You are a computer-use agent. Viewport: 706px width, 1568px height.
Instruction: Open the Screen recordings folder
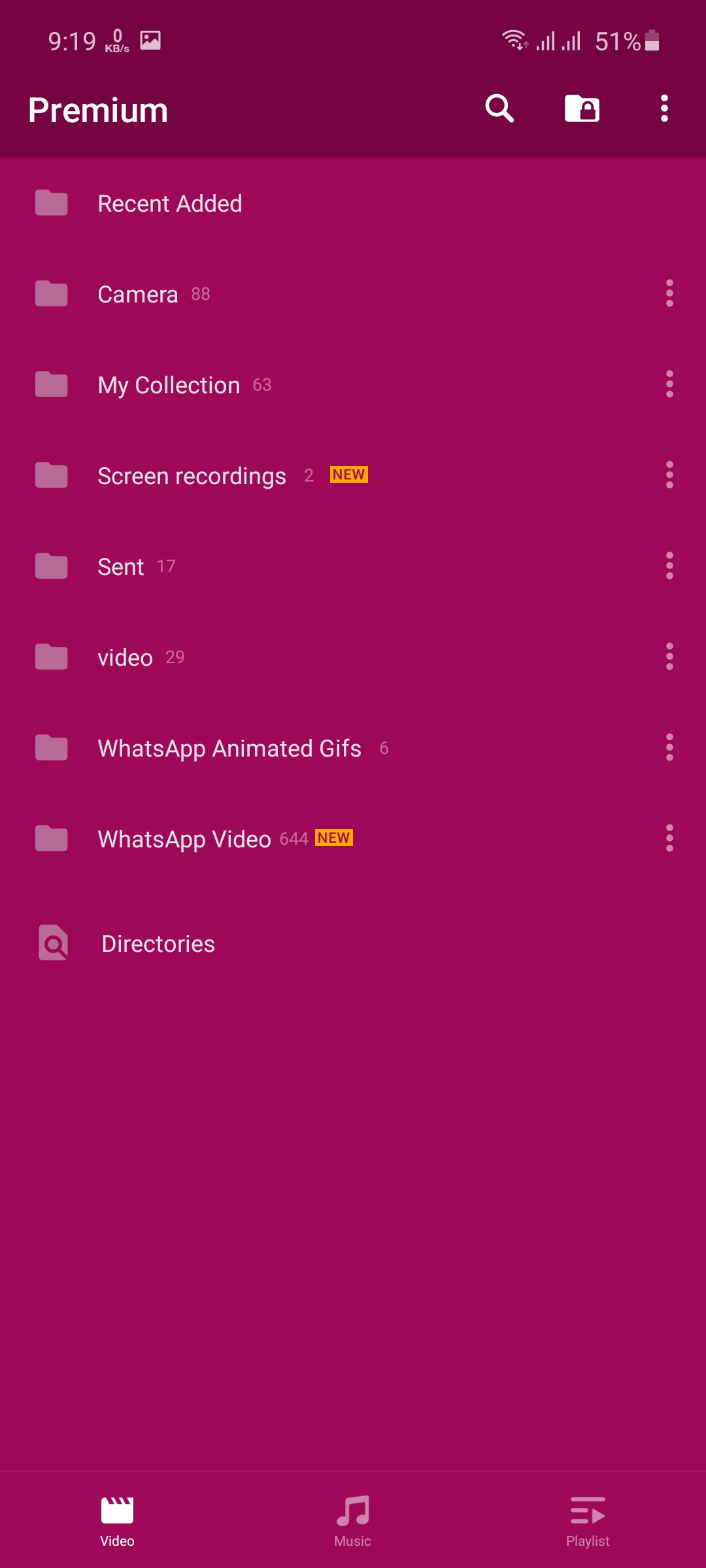pos(192,476)
